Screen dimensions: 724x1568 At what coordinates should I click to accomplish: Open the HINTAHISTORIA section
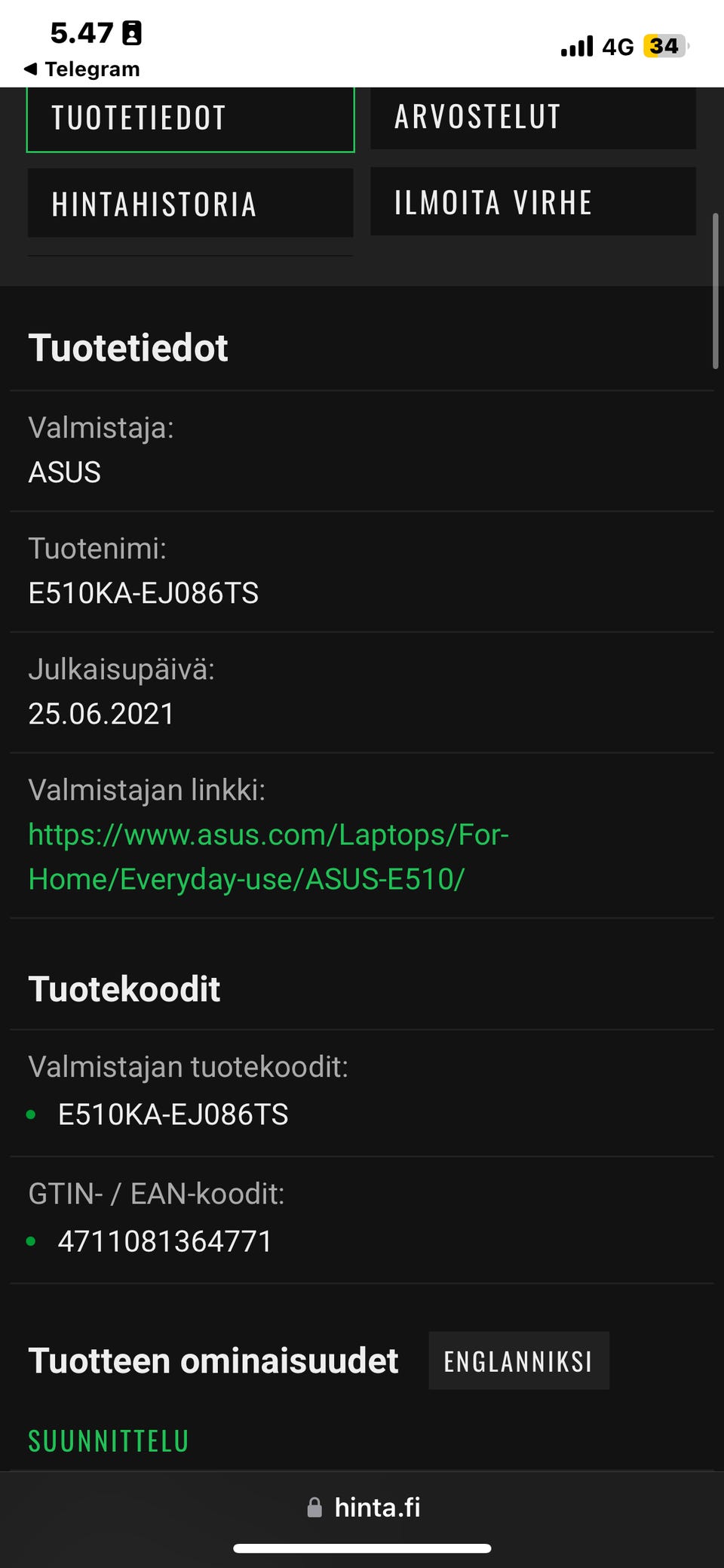[189, 203]
